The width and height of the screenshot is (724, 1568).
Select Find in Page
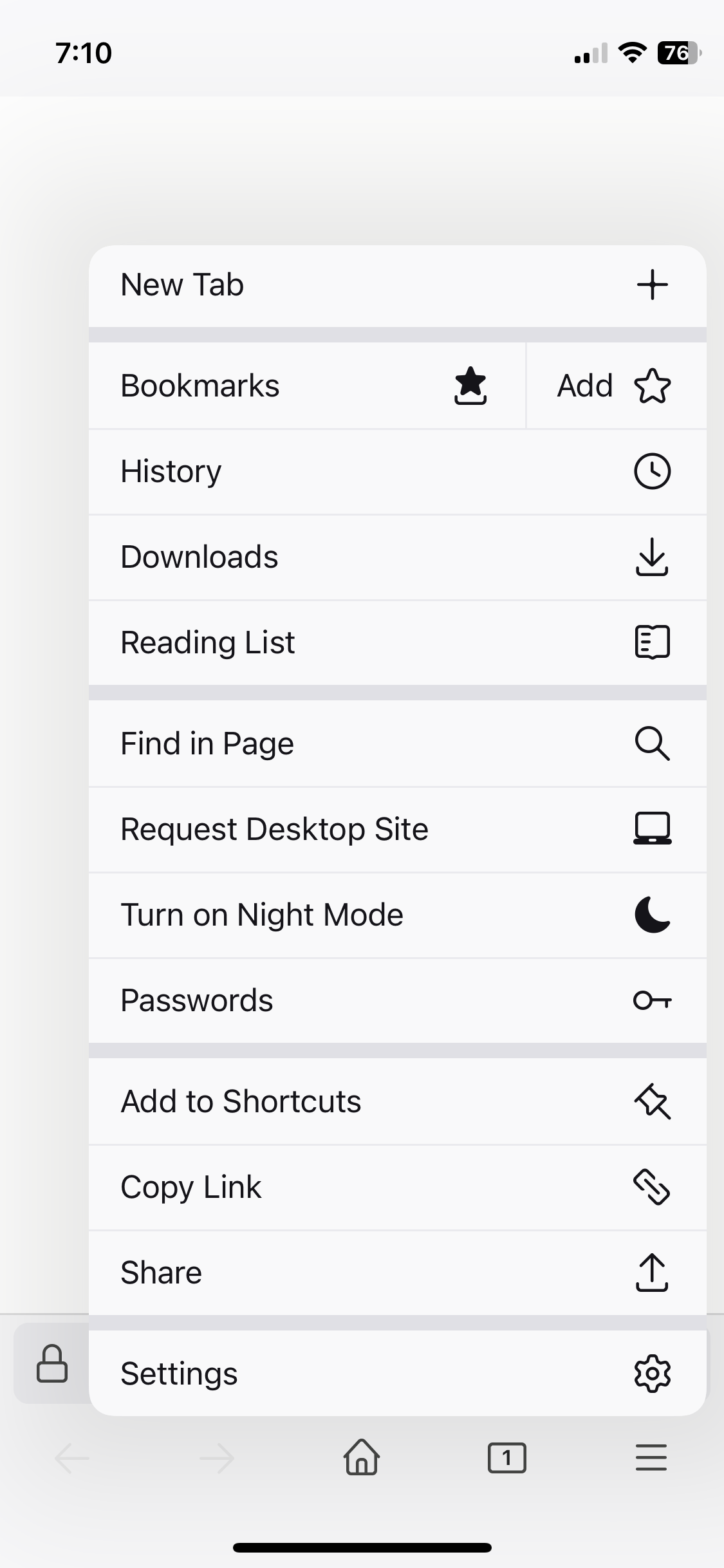click(397, 743)
